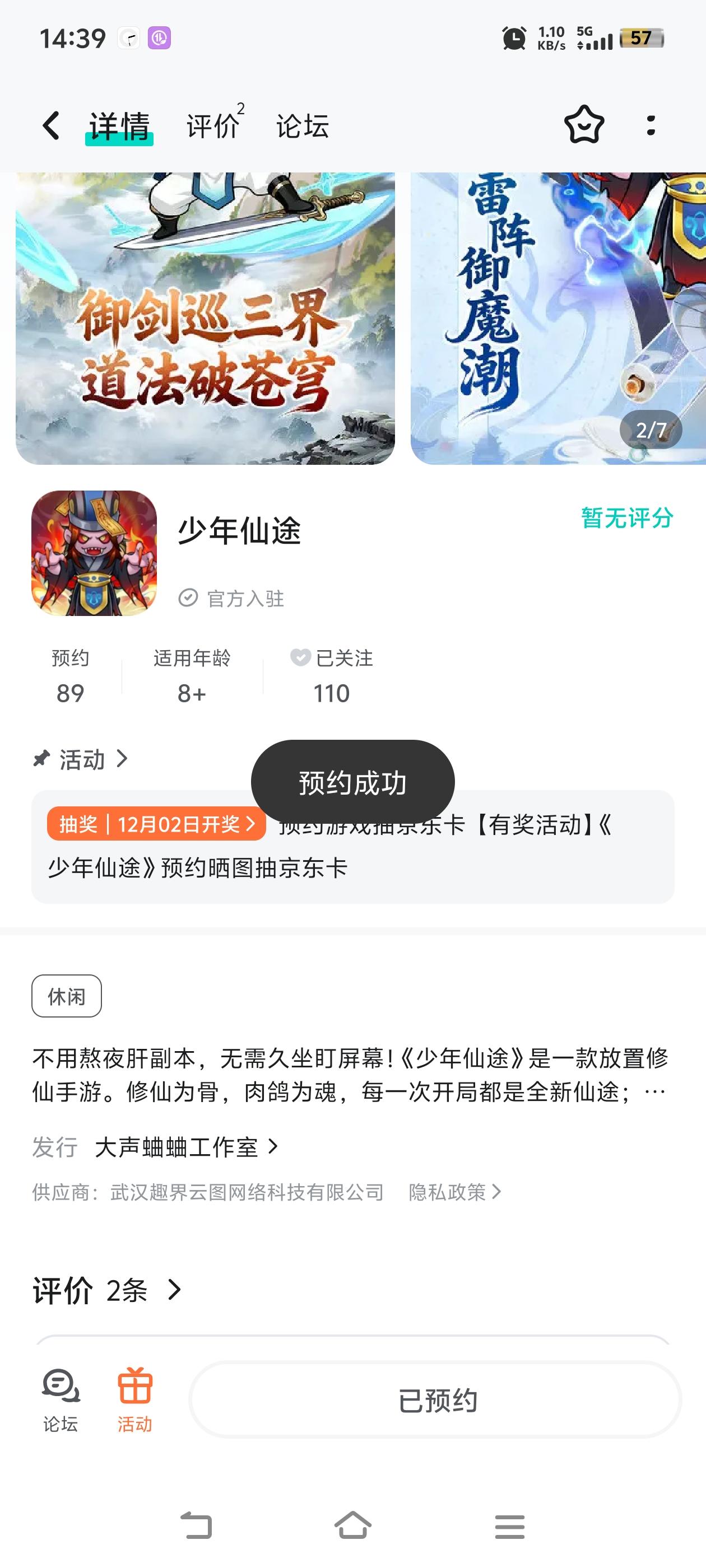Tap the second screenshot 雷阵御魔潮 thumbnail
This screenshot has width=706, height=1568.
point(556,316)
